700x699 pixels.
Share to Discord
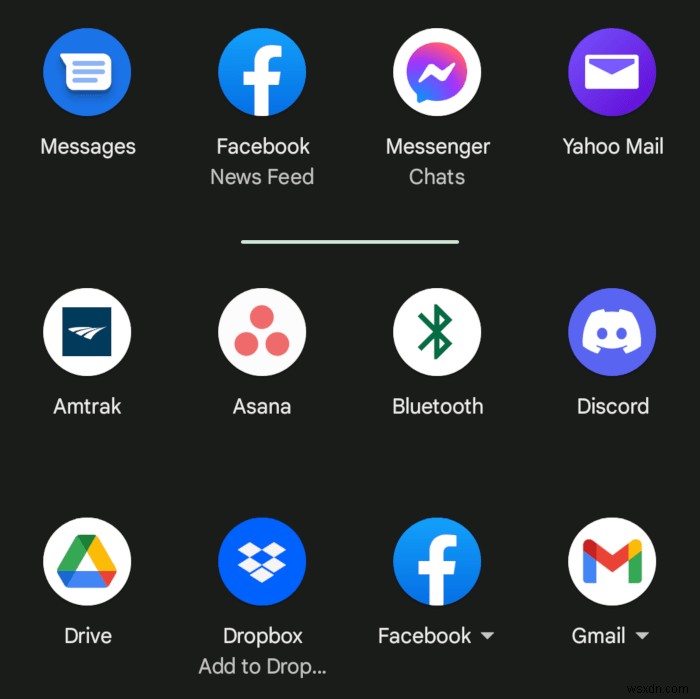click(x=612, y=332)
